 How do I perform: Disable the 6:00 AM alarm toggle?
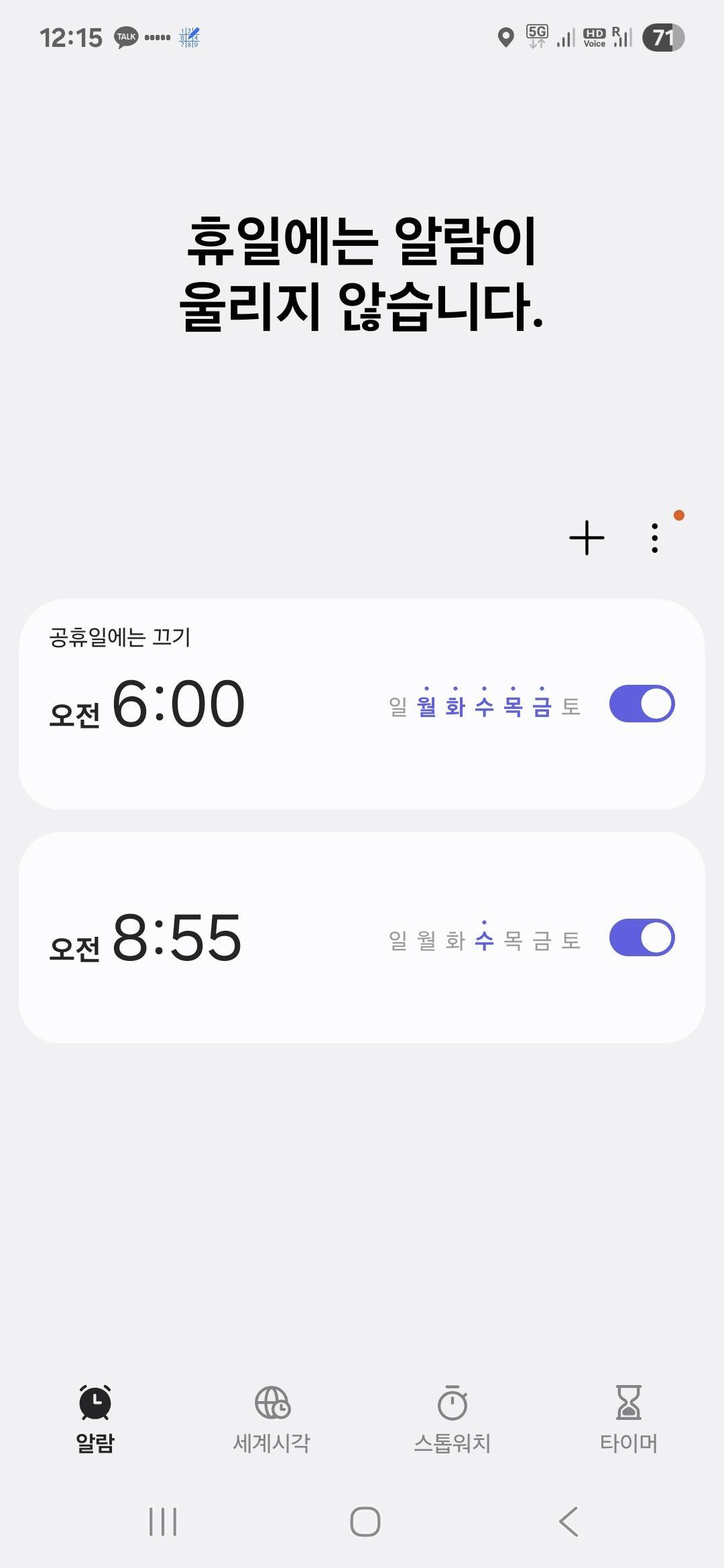tap(642, 704)
